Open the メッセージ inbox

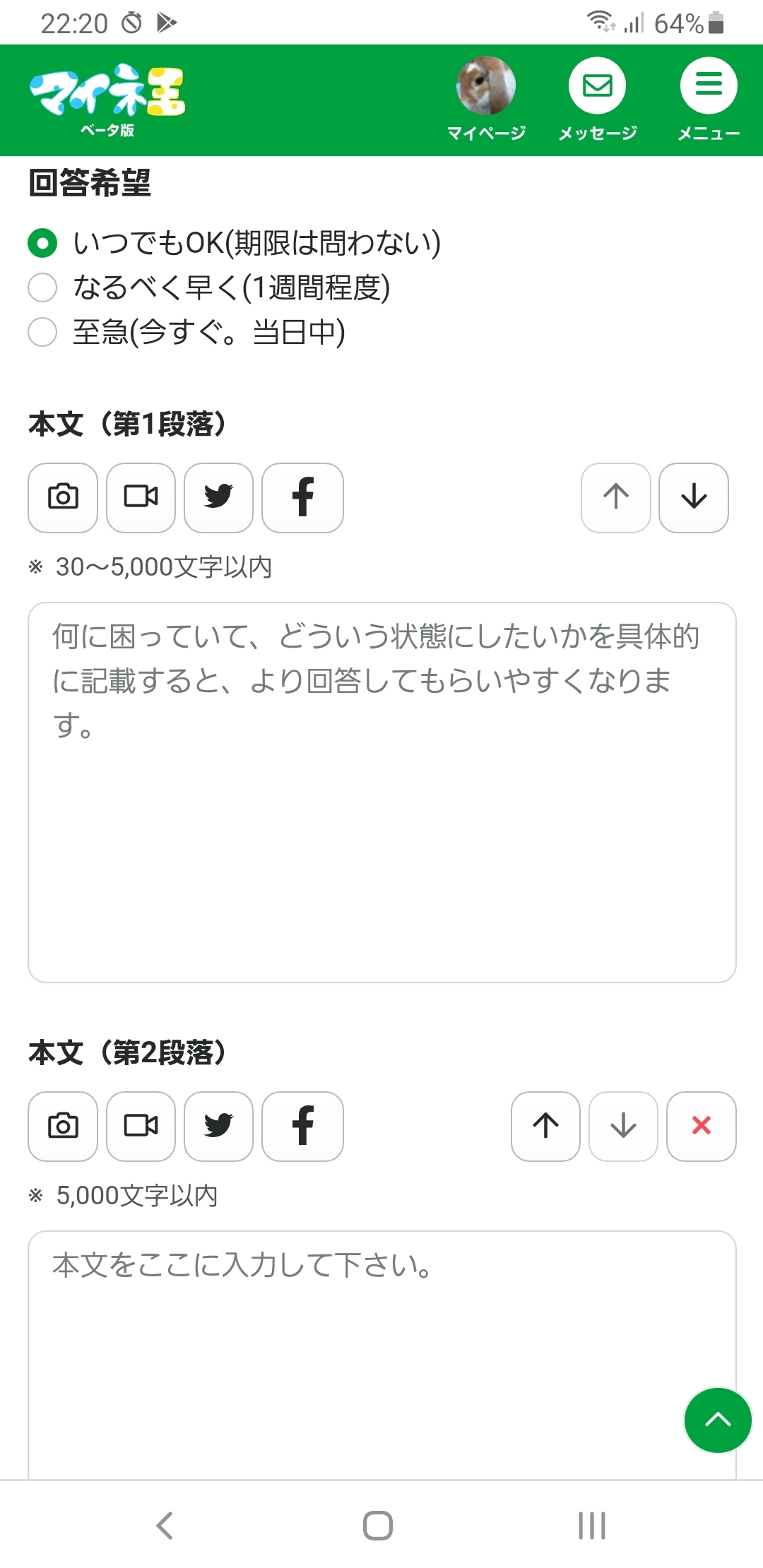[x=598, y=86]
